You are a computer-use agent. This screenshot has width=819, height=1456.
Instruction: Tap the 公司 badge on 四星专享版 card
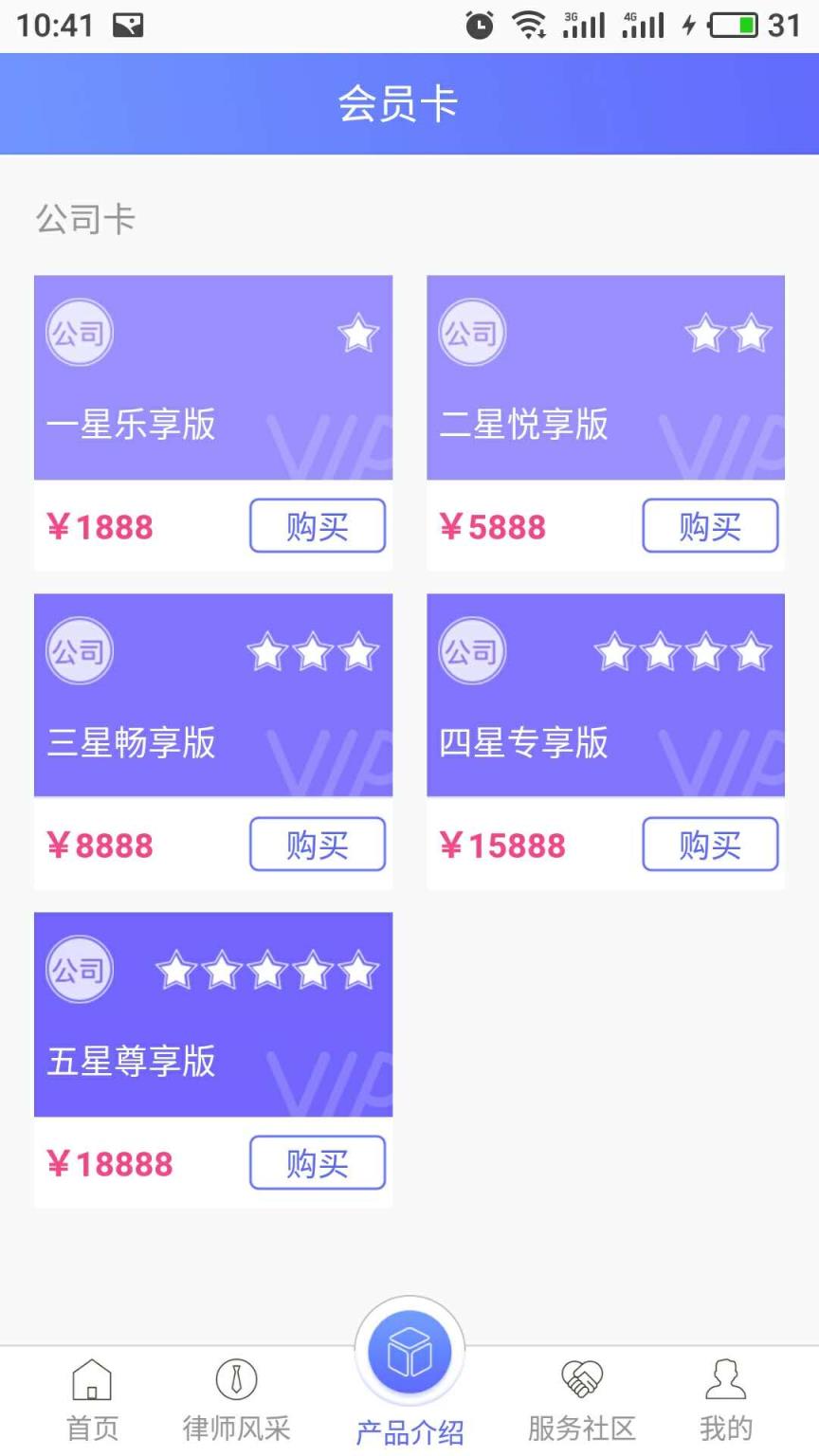[472, 651]
